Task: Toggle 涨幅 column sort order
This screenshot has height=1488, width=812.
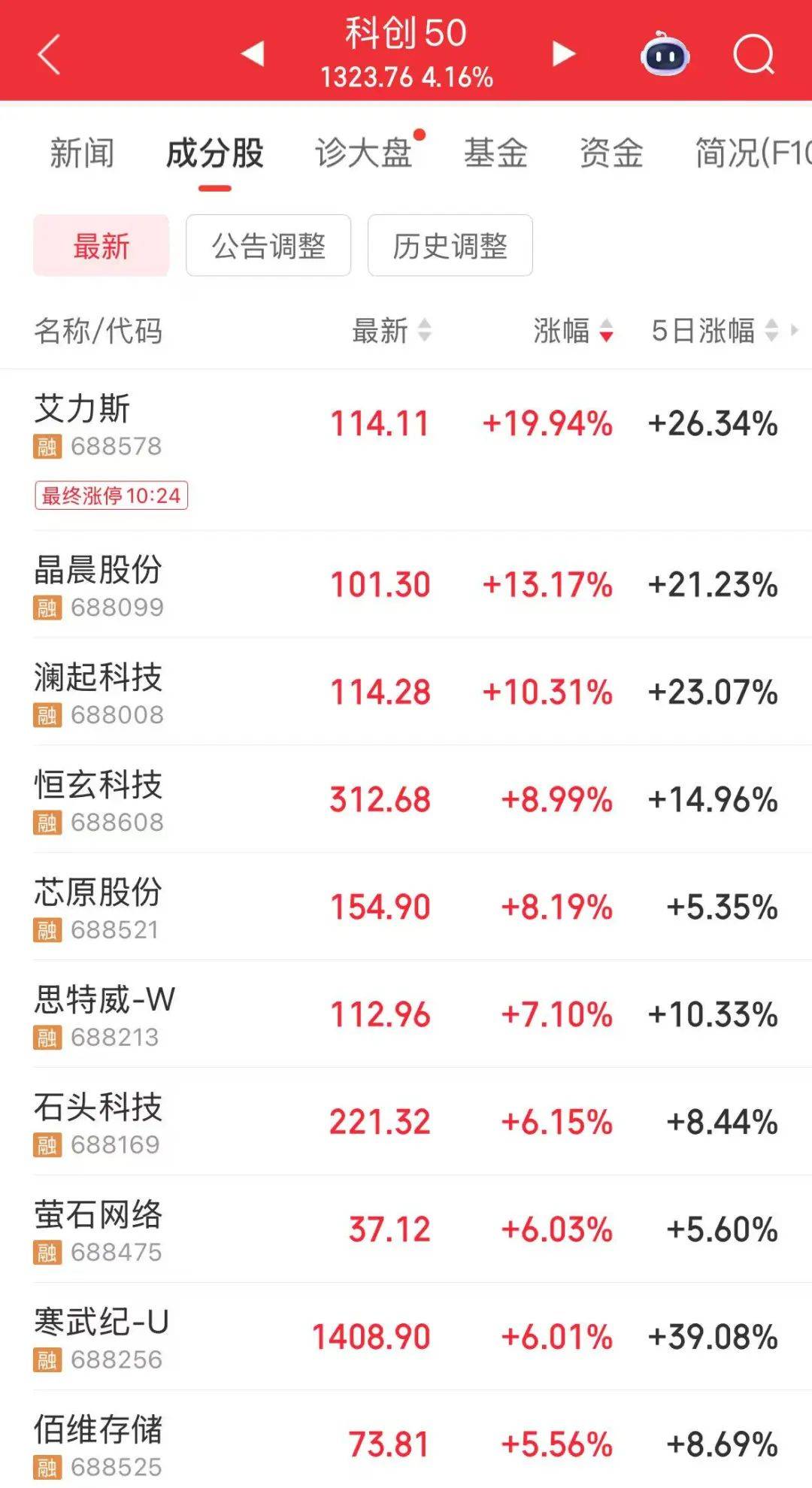Action: (x=604, y=331)
